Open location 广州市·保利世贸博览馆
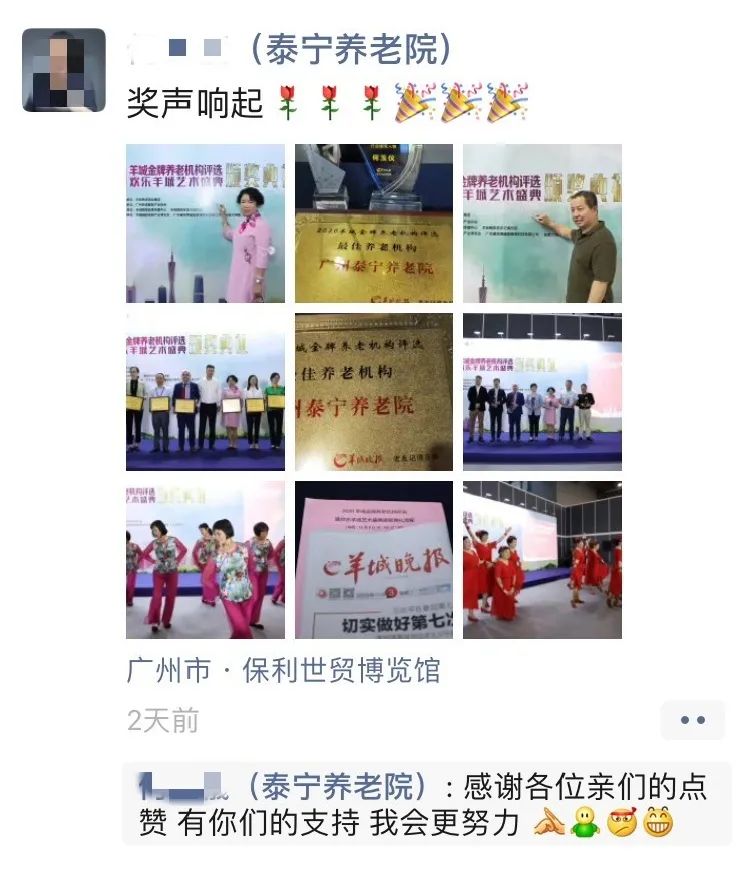Viewport: 750px width, 876px height. pos(283,670)
